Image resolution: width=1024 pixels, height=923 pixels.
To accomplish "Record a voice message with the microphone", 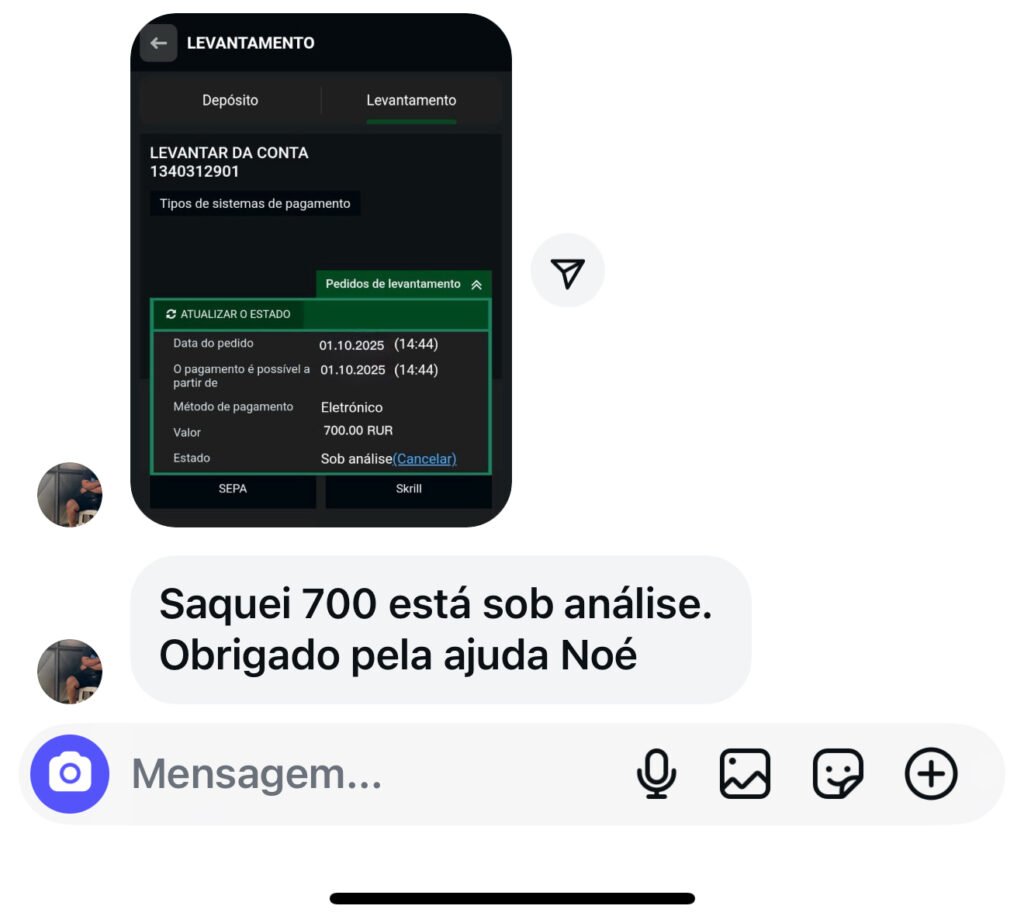I will pyautogui.click(x=656, y=774).
